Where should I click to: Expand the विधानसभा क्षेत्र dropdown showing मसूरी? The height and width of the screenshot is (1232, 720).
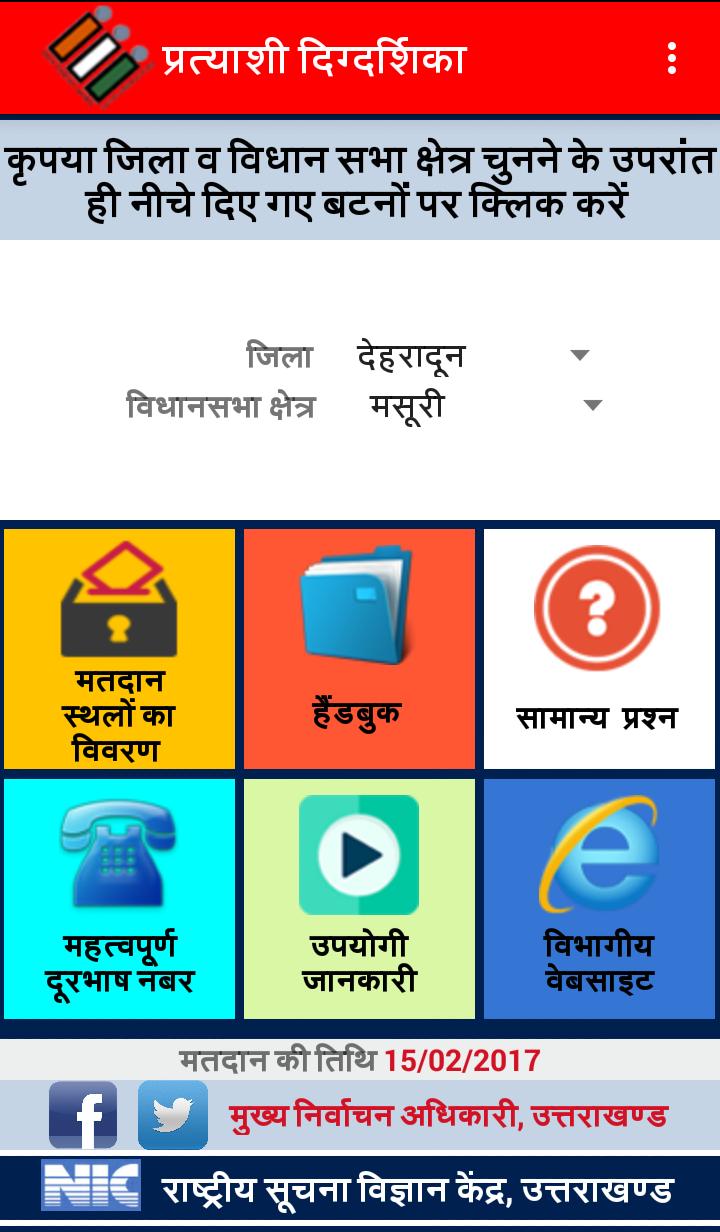point(485,406)
